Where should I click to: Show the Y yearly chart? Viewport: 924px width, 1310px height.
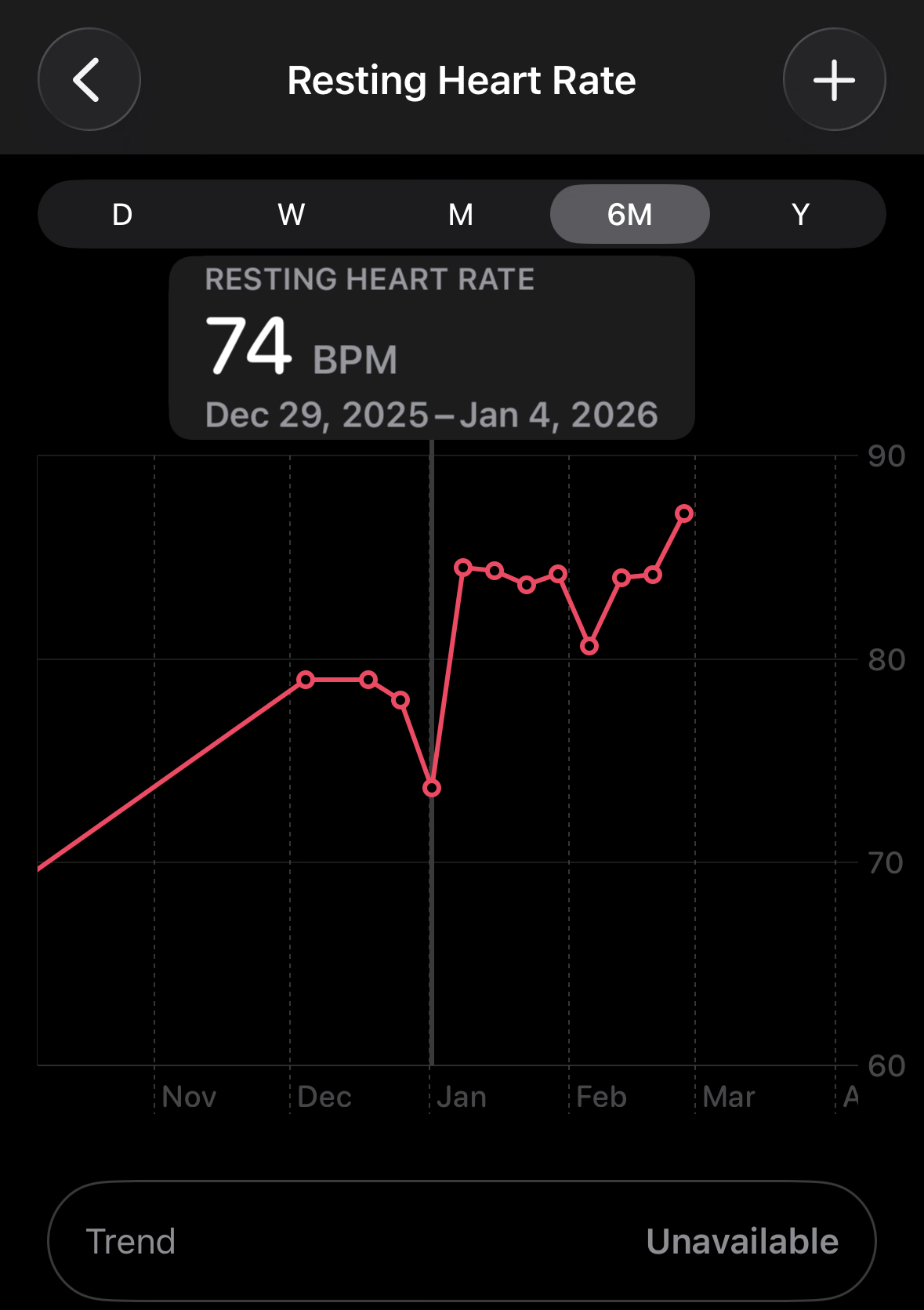coord(799,214)
